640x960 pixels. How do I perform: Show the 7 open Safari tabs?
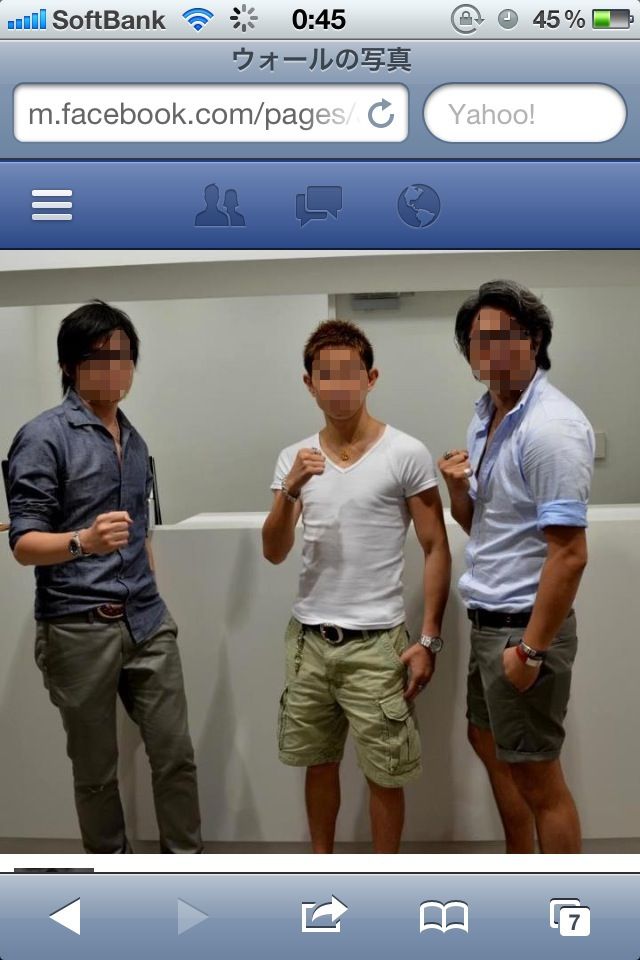click(x=570, y=916)
